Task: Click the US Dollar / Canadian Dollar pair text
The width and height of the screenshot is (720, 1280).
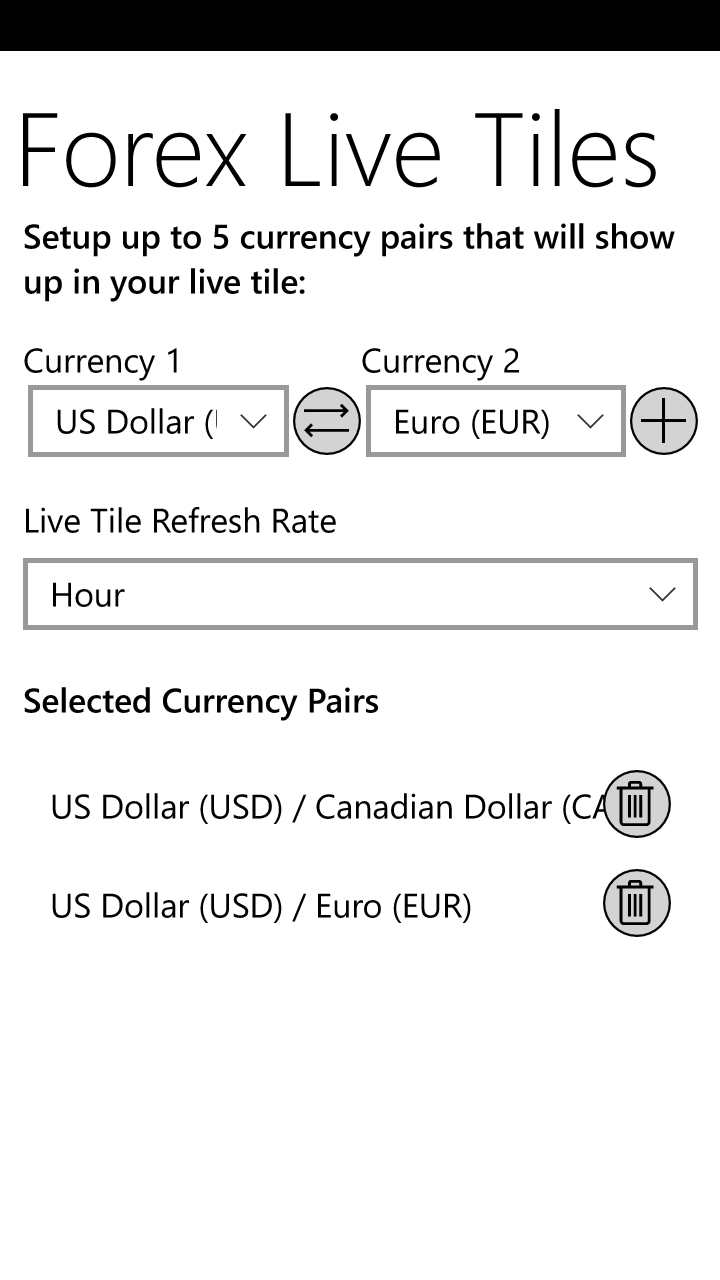Action: (x=330, y=806)
